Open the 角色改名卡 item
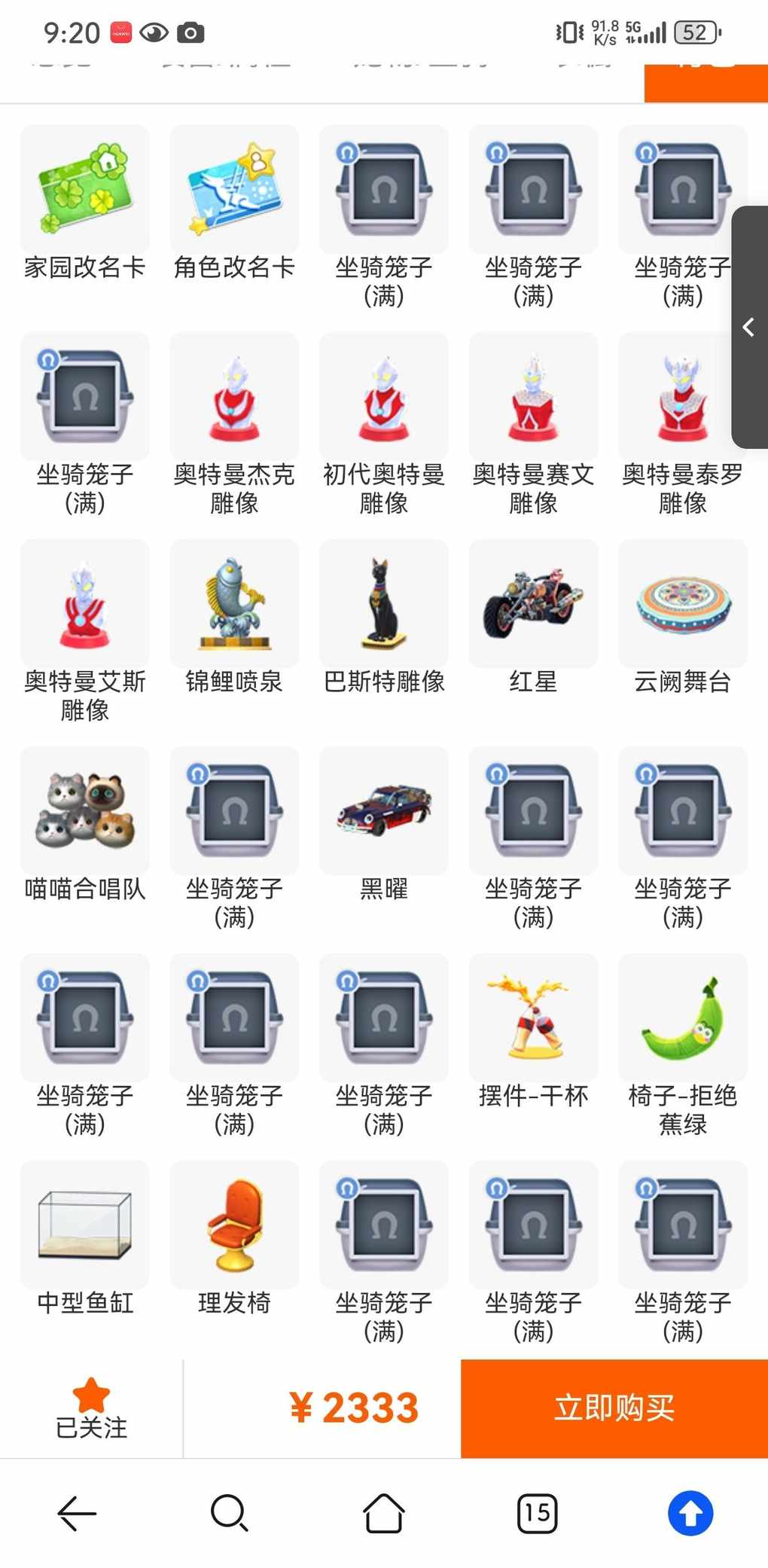The height and width of the screenshot is (1568, 768). [x=234, y=203]
